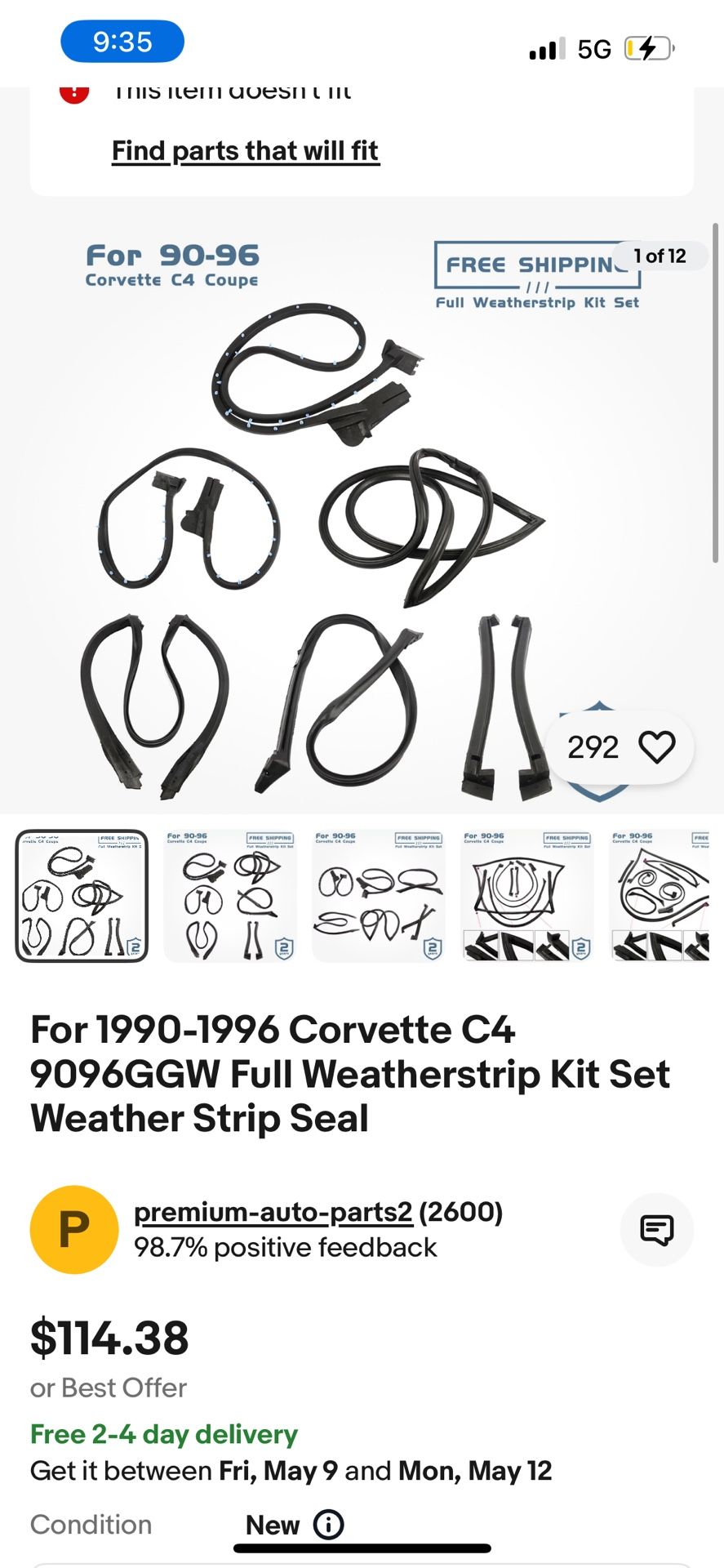Screen dimensions: 724x1568
Task: Select the fifth product thumbnail
Action: [x=660, y=896]
